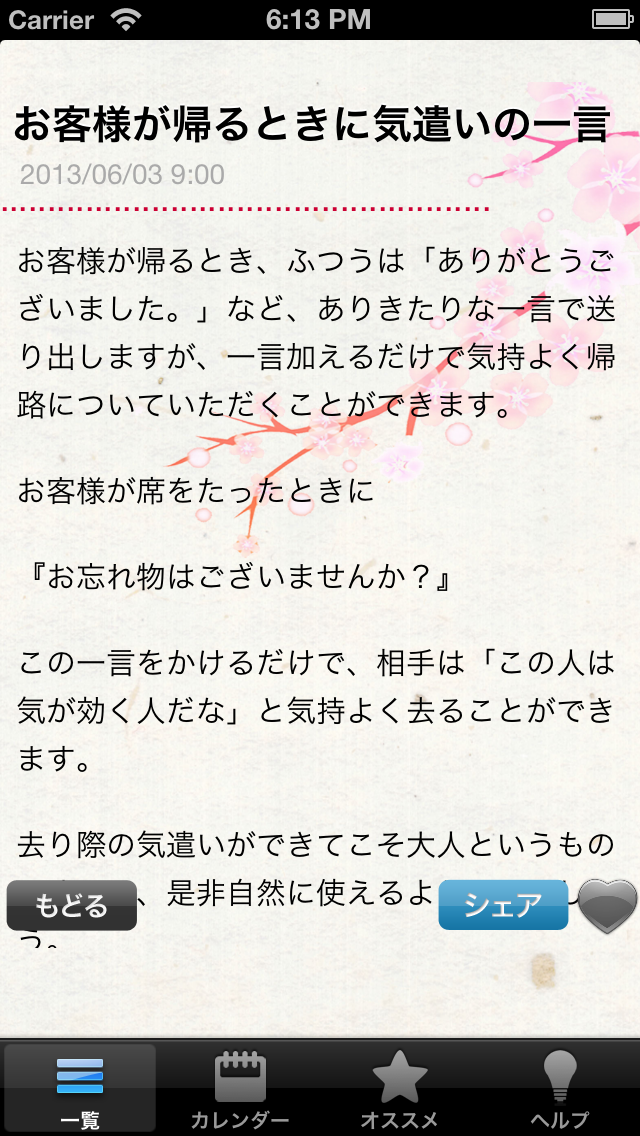Favorite this article with the heart
Screen dimensions: 640x1136
pyautogui.click(x=606, y=906)
